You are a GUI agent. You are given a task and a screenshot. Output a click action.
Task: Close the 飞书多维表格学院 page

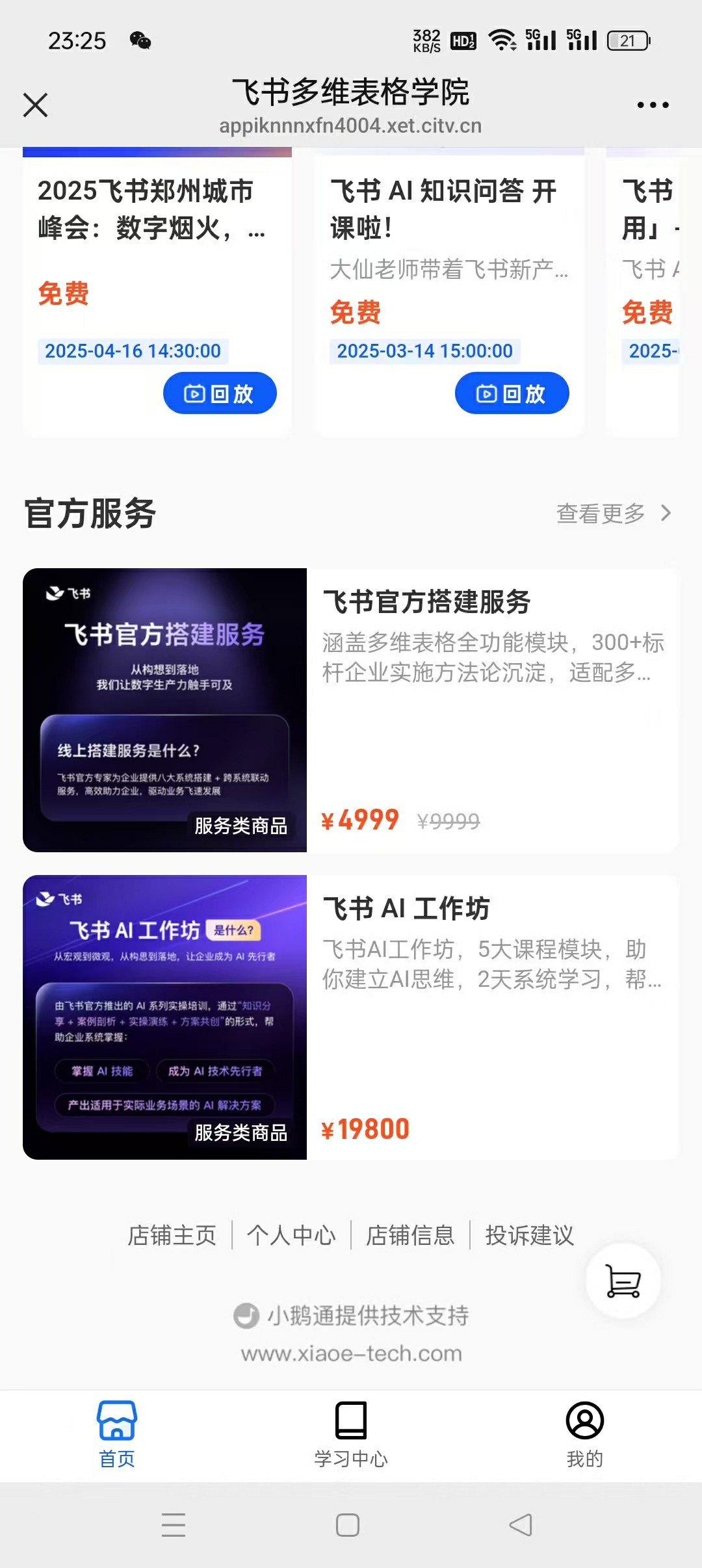(35, 105)
